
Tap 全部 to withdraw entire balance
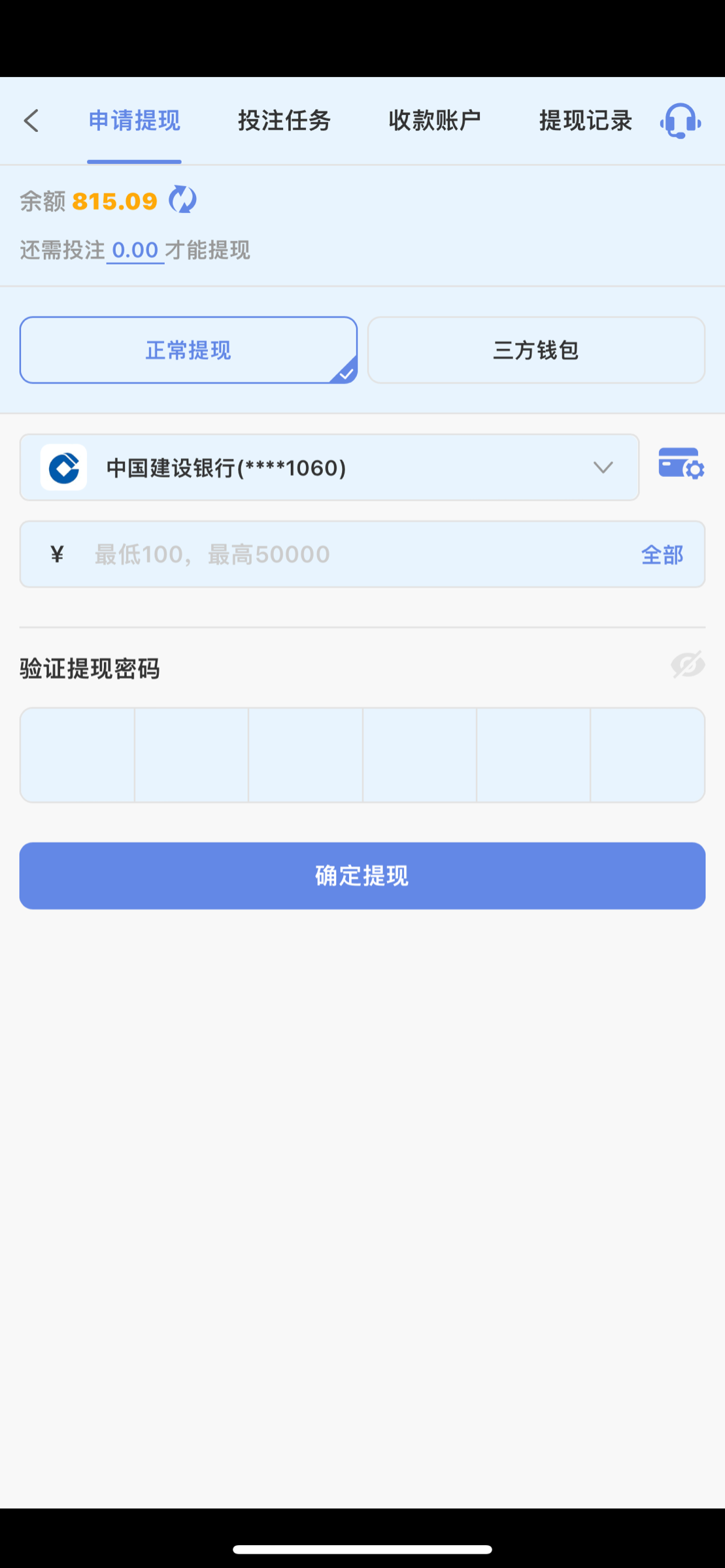tap(662, 555)
